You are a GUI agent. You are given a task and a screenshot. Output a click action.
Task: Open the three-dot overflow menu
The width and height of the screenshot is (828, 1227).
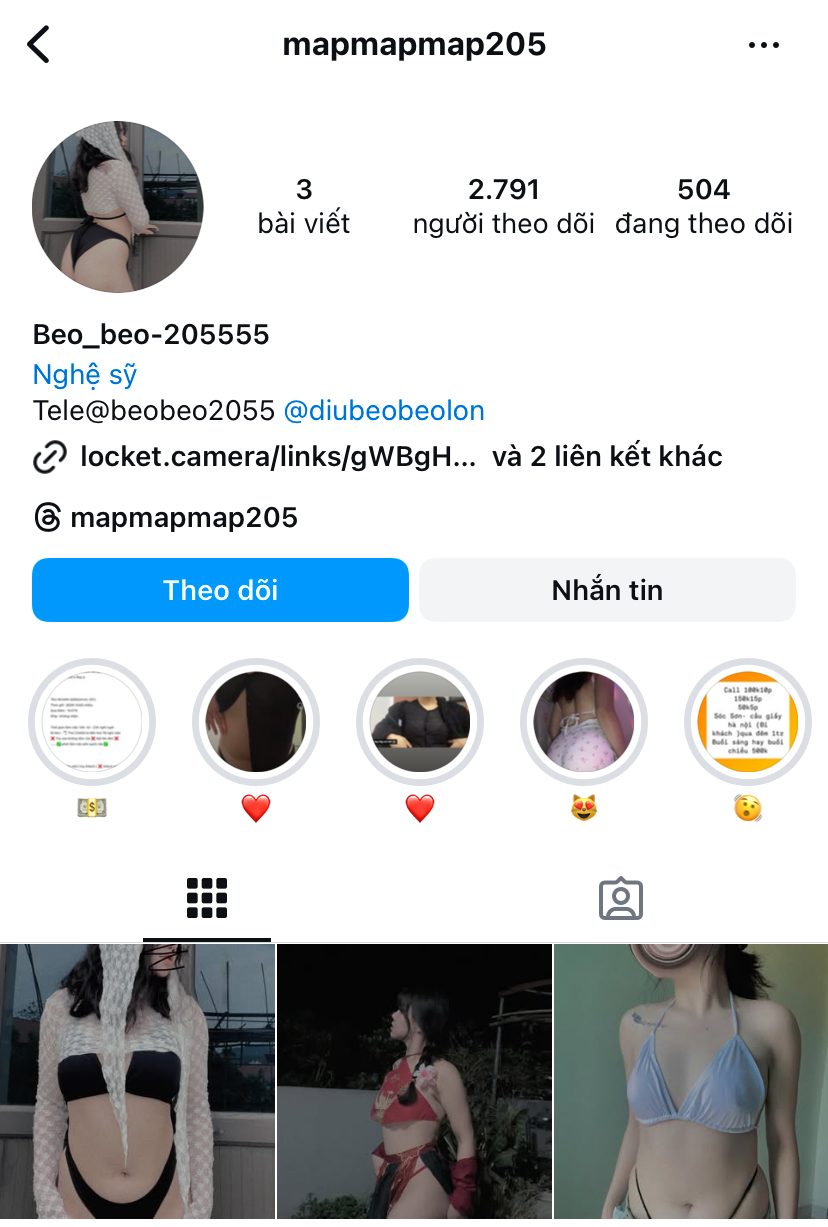click(764, 45)
